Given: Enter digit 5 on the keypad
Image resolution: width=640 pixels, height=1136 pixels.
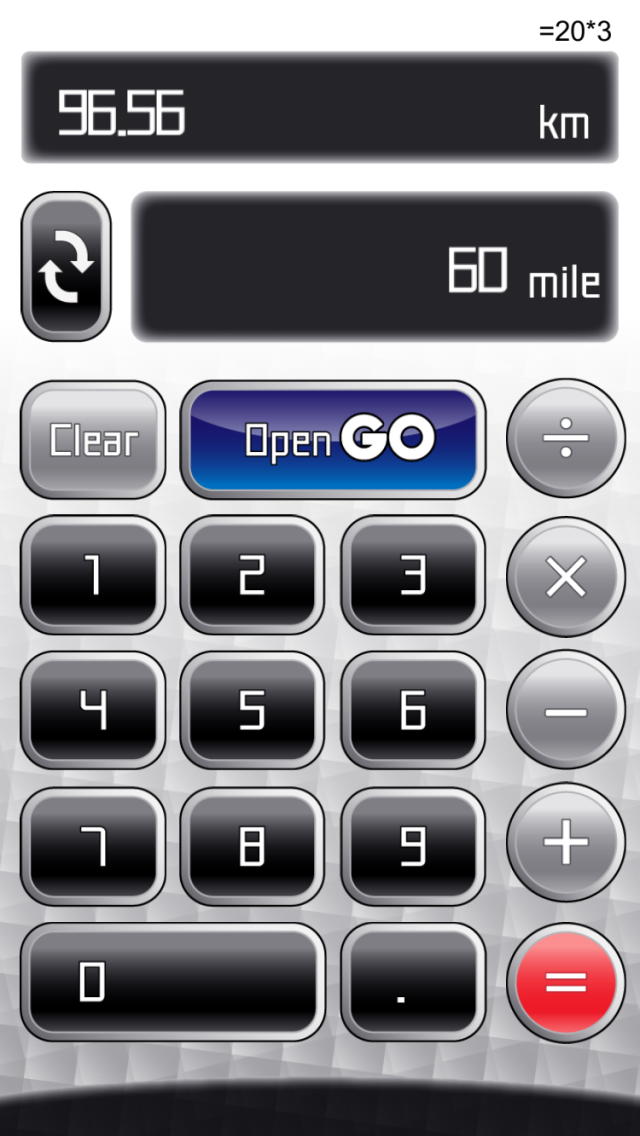Looking at the screenshot, I should coord(252,710).
